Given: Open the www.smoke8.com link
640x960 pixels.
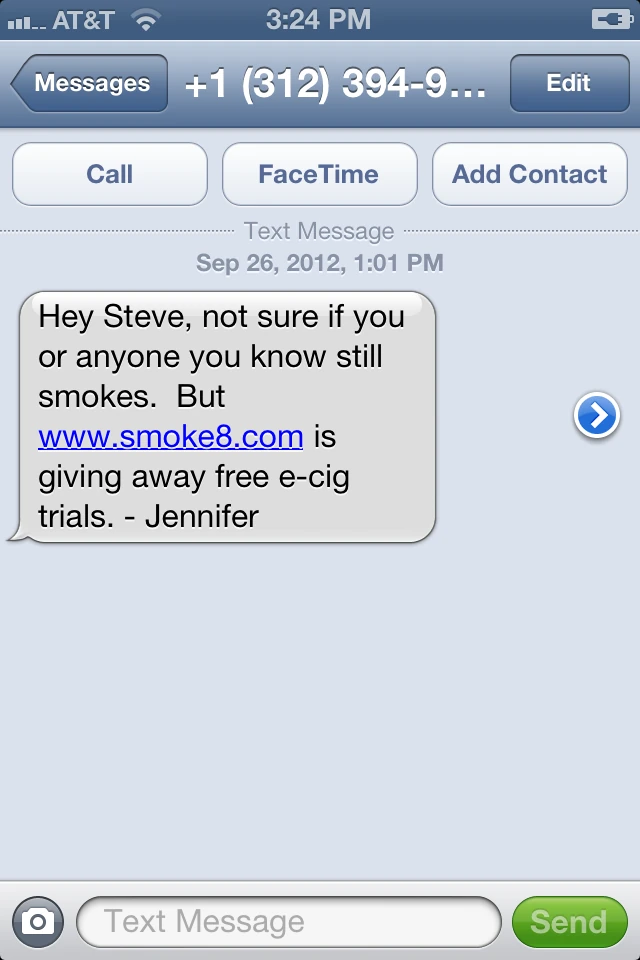Looking at the screenshot, I should [170, 437].
